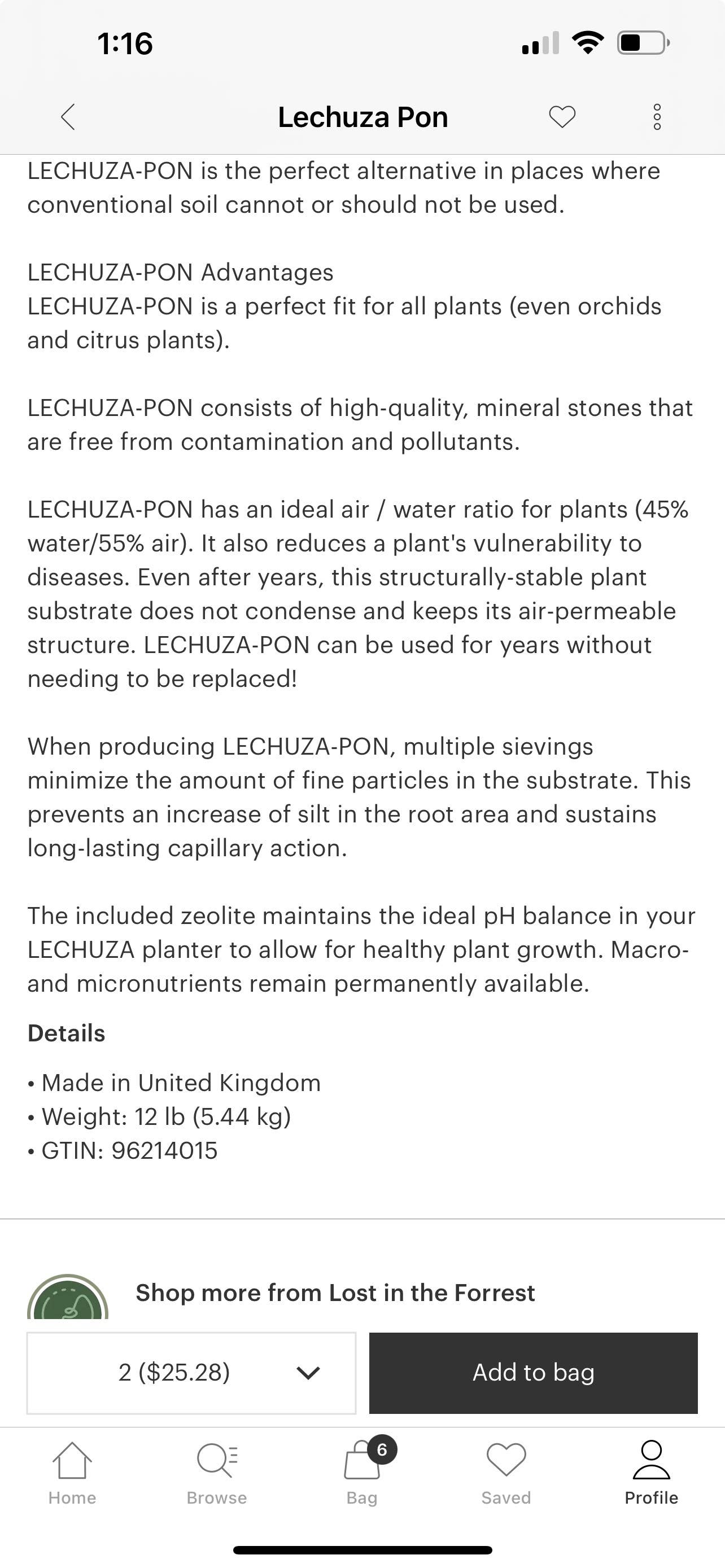
Task: Open Shop more from Lost in the Forrest
Action: point(335,1292)
